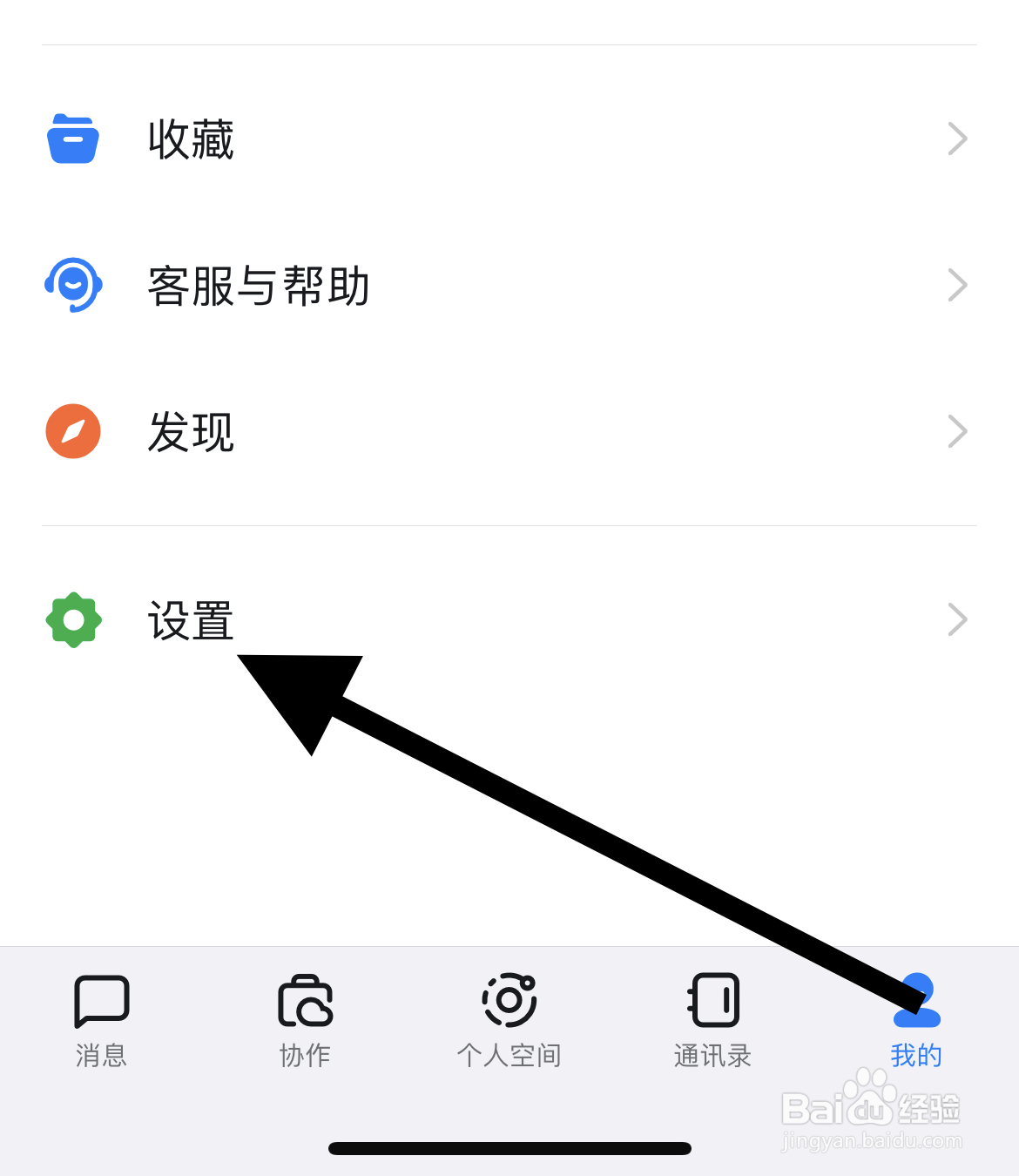
Task: Open the 消息 messages icon
Action: pos(100,1000)
